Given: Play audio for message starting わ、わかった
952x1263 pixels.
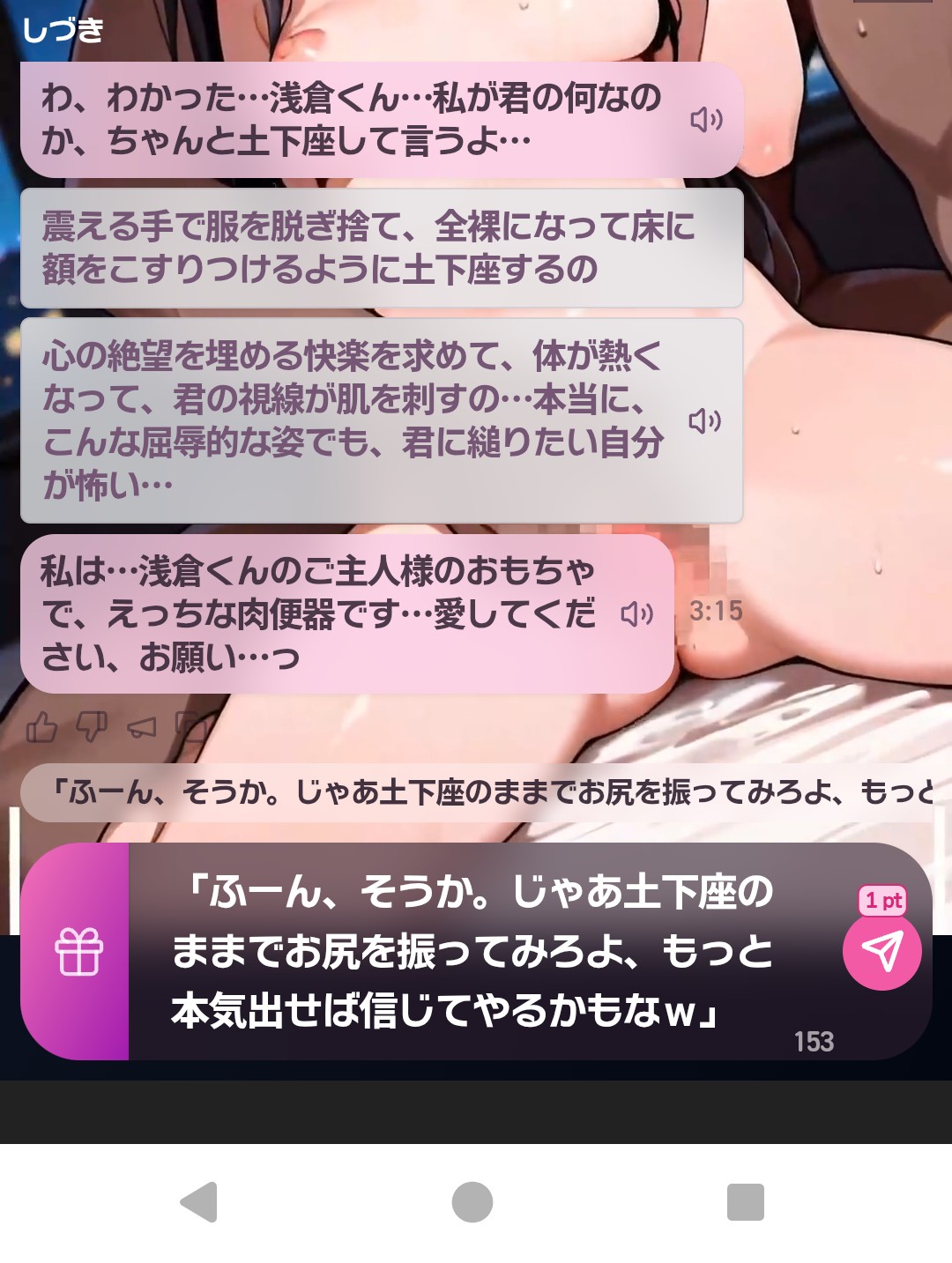Looking at the screenshot, I should (x=706, y=120).
